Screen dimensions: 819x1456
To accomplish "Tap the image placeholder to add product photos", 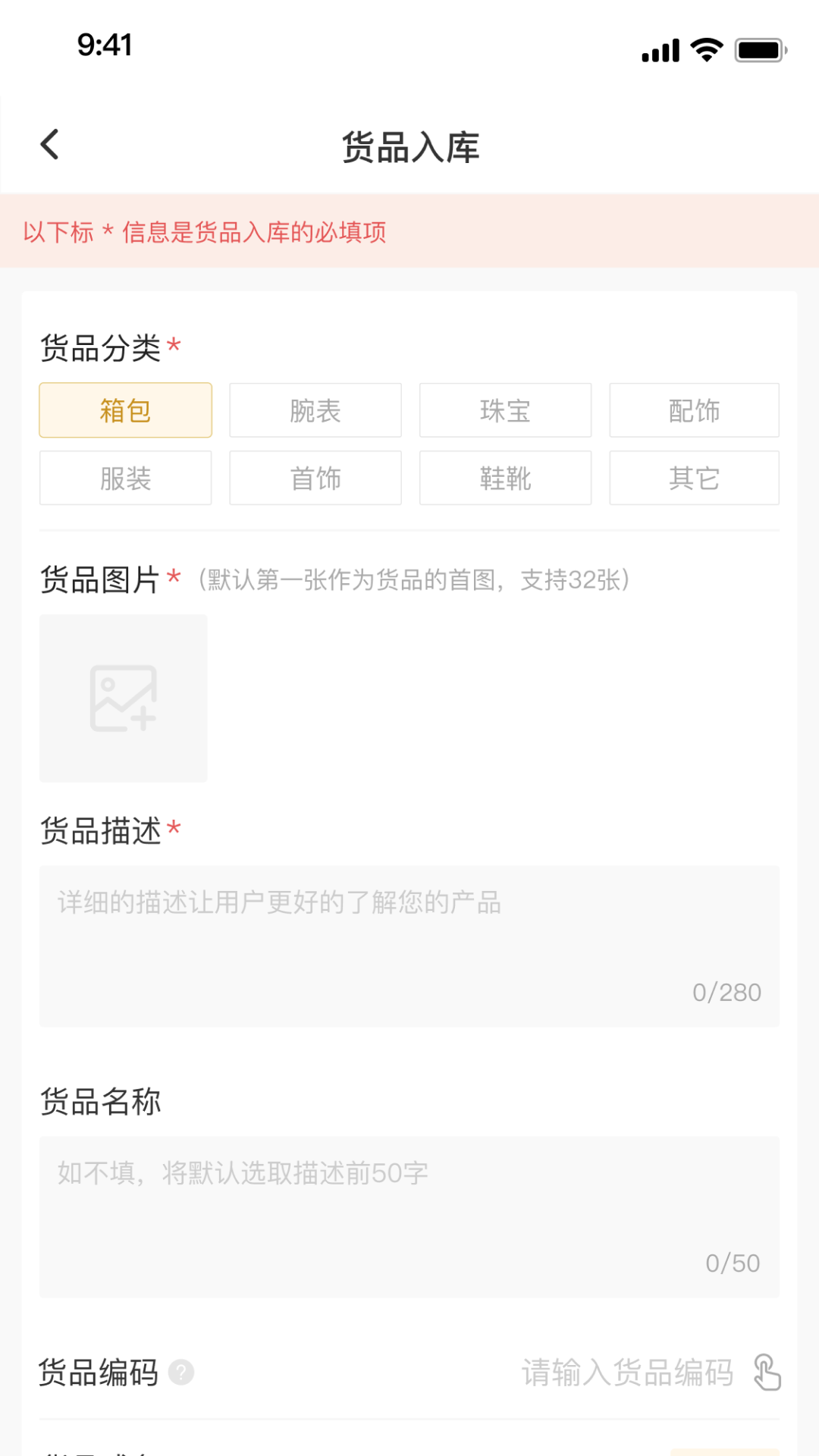I will 123,698.
